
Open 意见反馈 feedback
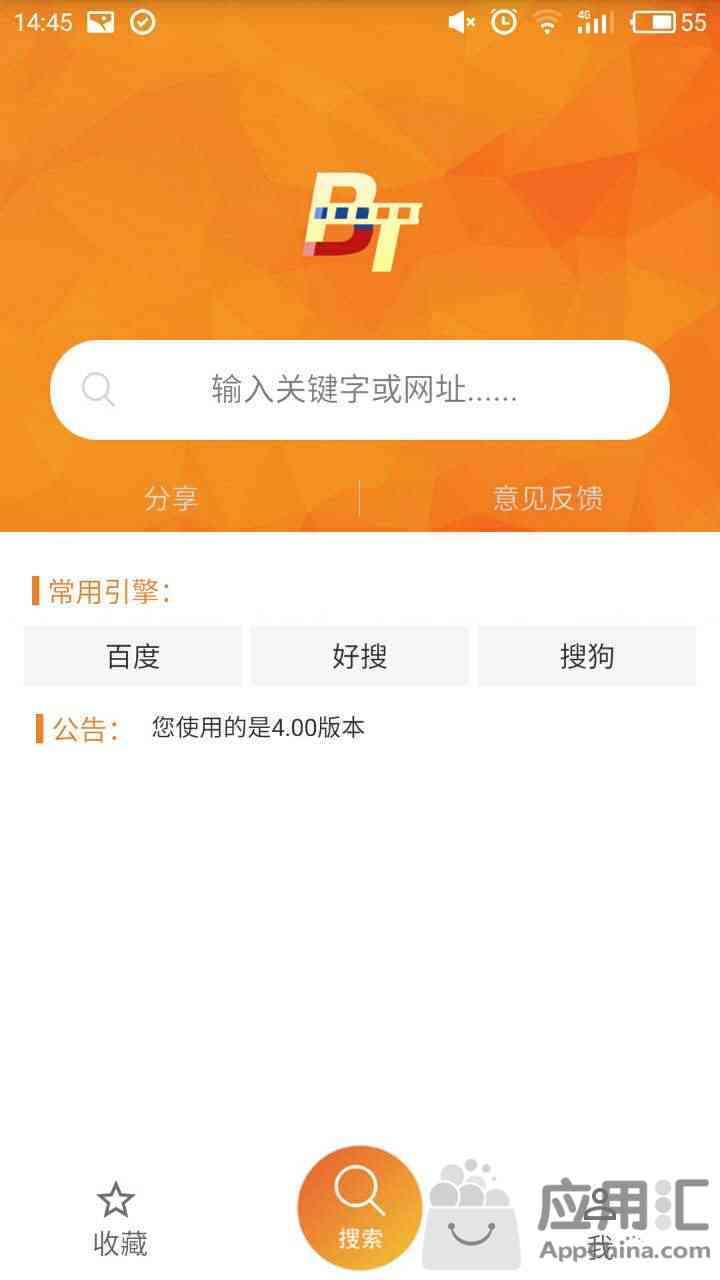tap(548, 498)
